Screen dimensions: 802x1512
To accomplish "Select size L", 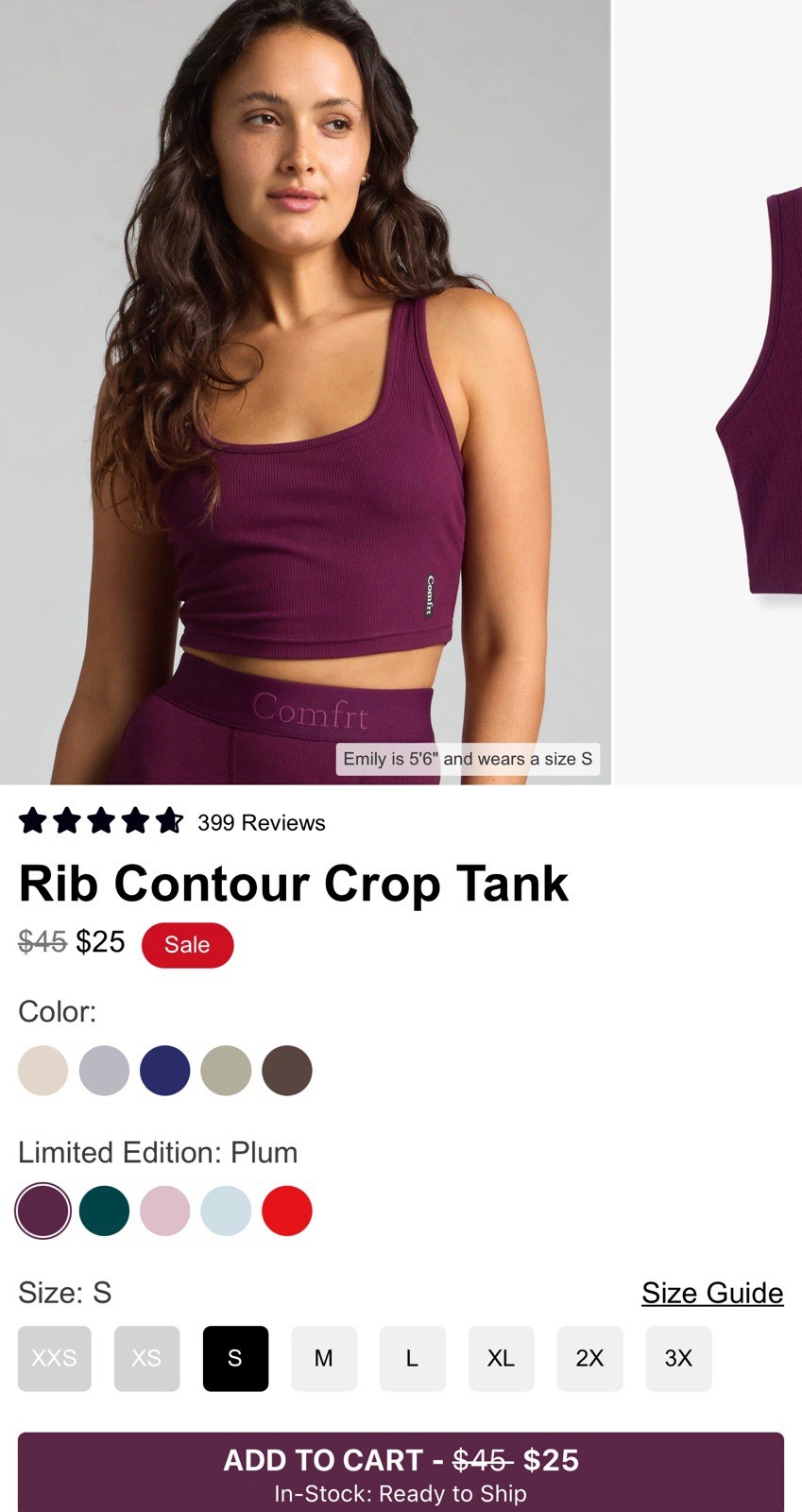I will pyautogui.click(x=412, y=1358).
